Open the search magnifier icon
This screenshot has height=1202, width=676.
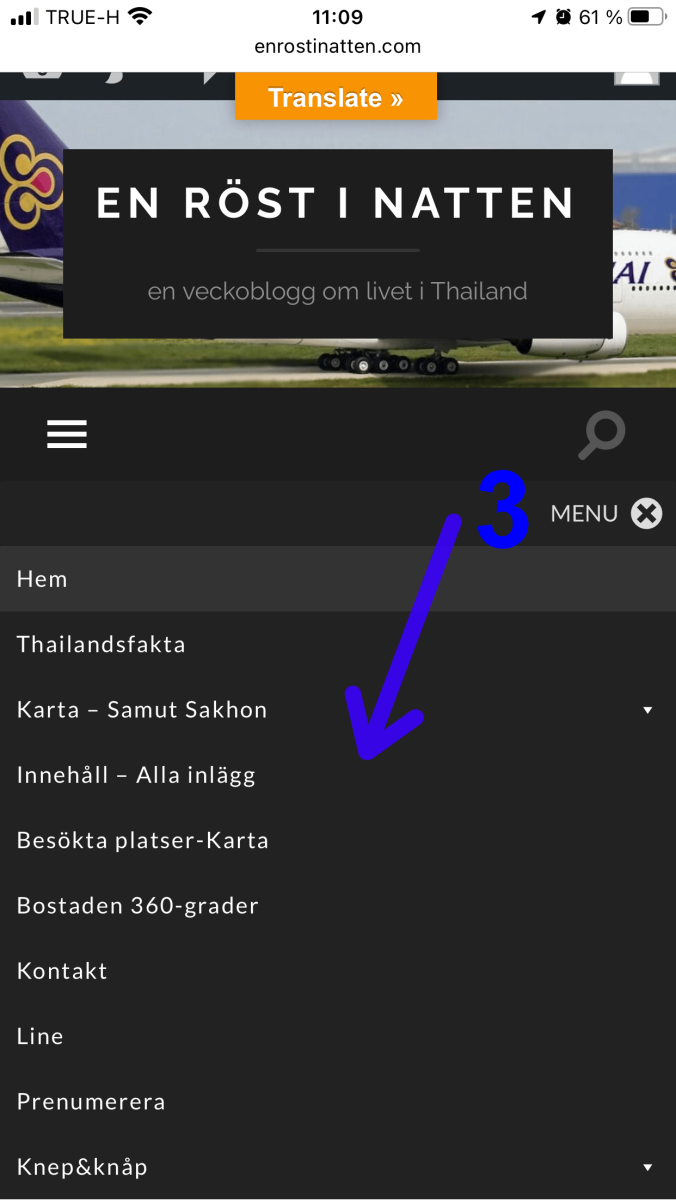603,435
